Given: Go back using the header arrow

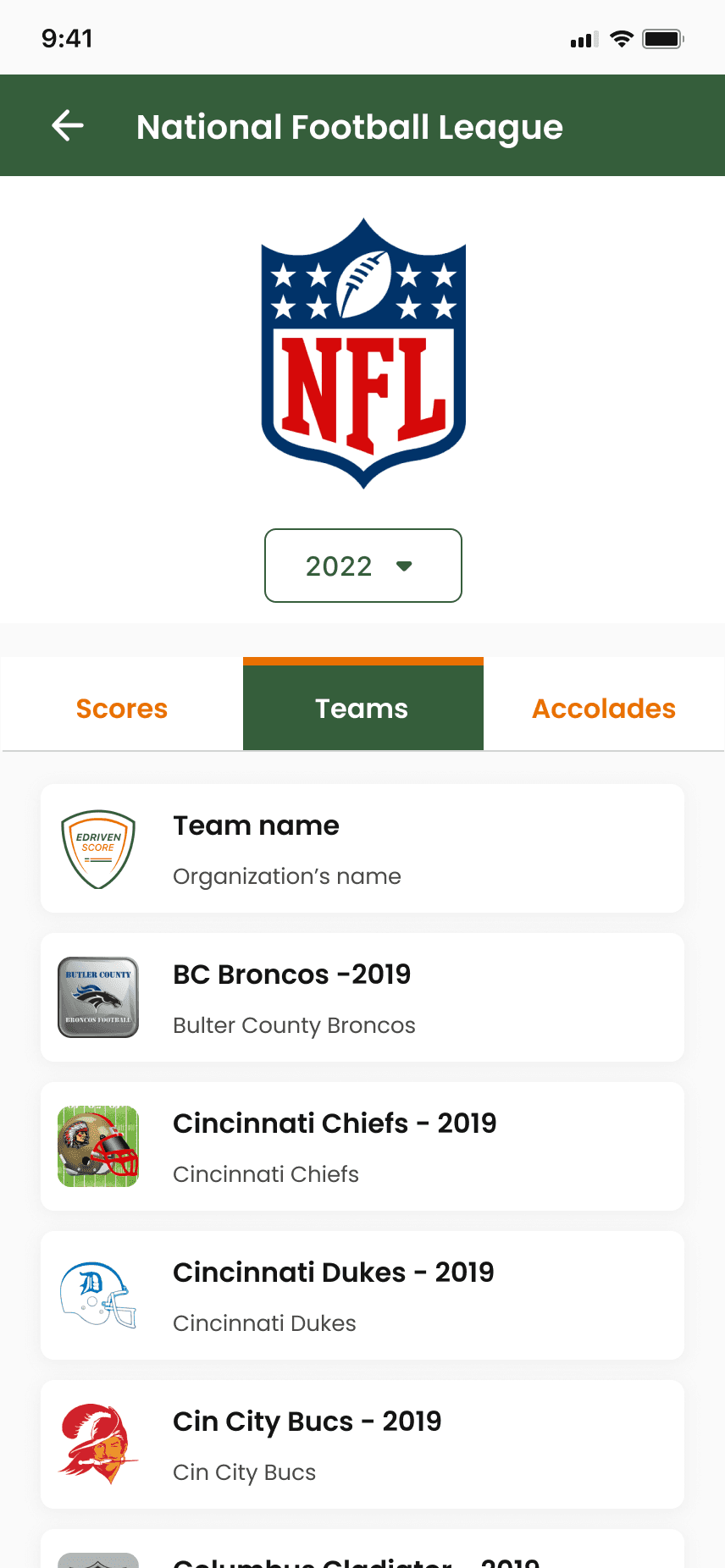Looking at the screenshot, I should coord(68,126).
